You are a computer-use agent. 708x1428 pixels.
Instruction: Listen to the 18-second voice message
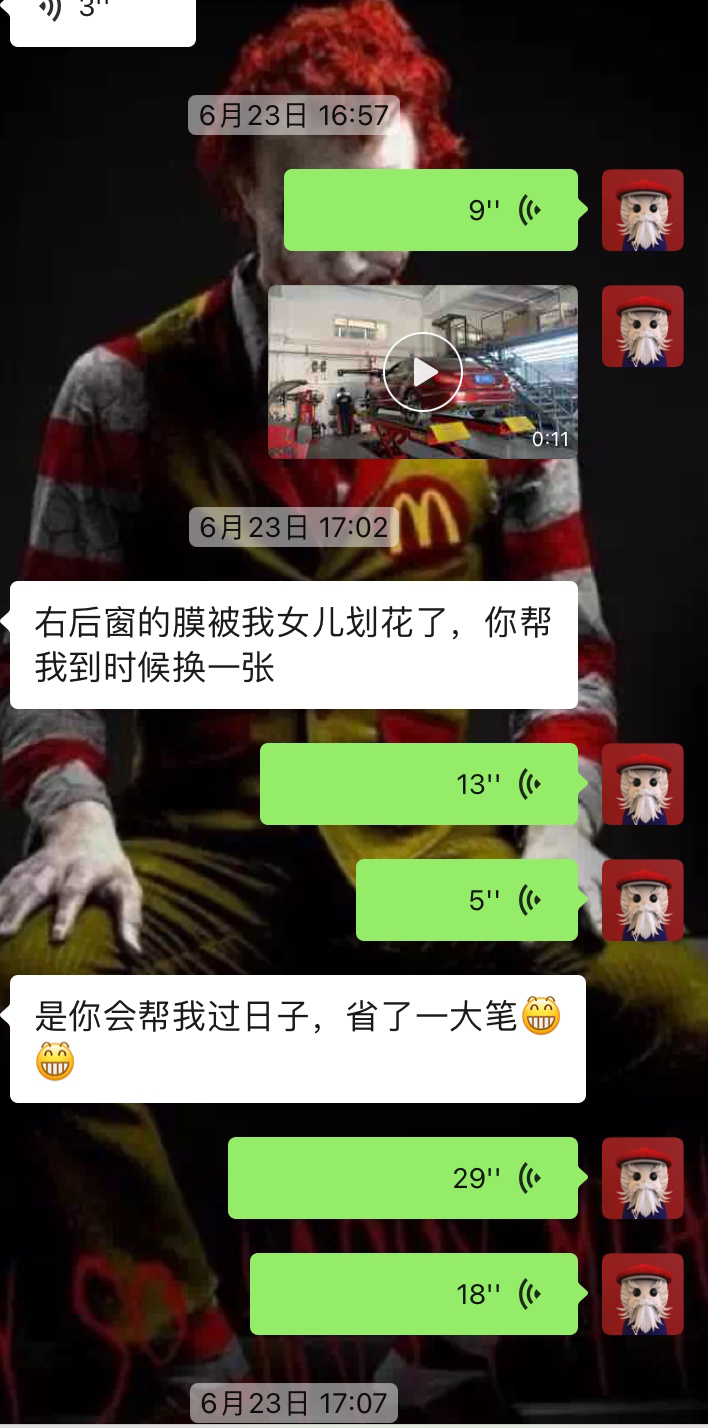point(414,1294)
